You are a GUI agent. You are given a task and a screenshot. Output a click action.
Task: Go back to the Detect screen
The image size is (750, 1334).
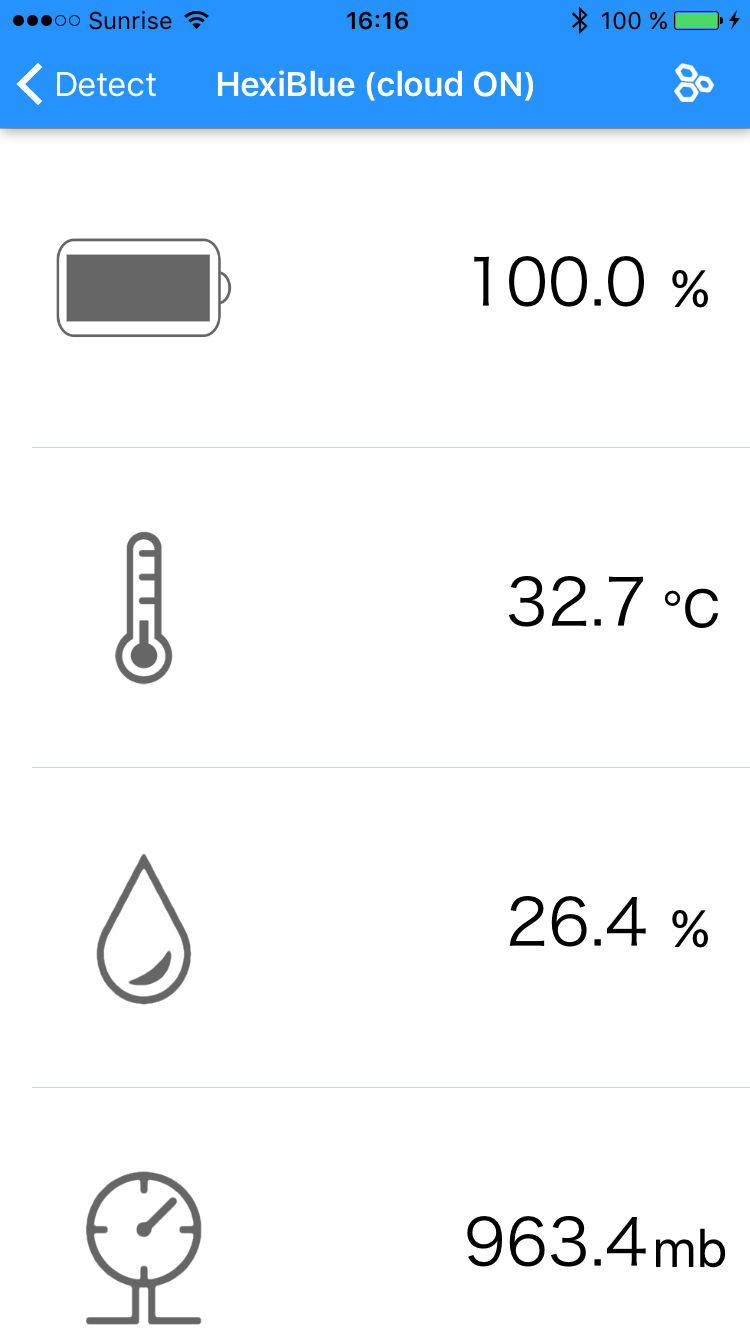pos(88,85)
